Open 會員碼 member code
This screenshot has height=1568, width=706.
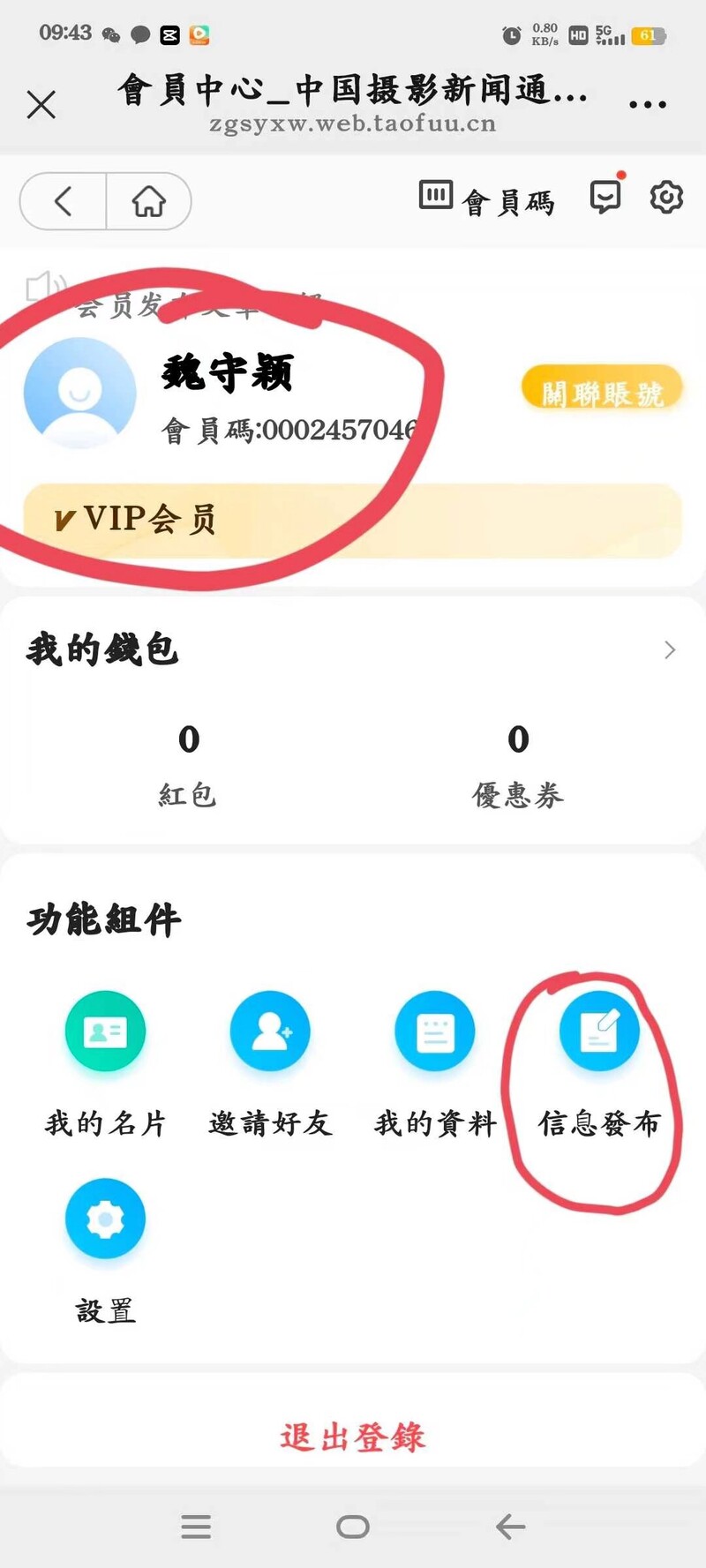(x=486, y=199)
